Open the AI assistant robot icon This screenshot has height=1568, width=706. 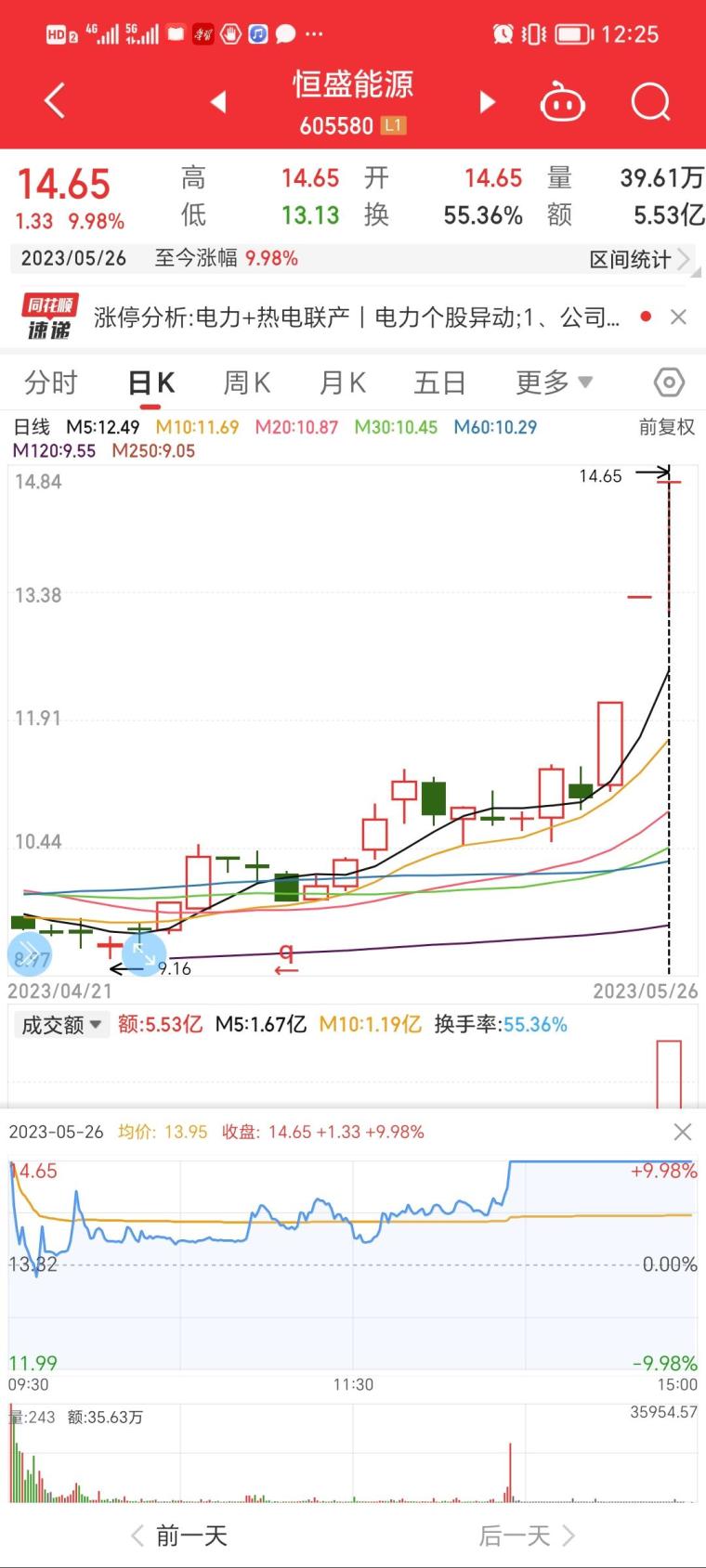pyautogui.click(x=561, y=102)
